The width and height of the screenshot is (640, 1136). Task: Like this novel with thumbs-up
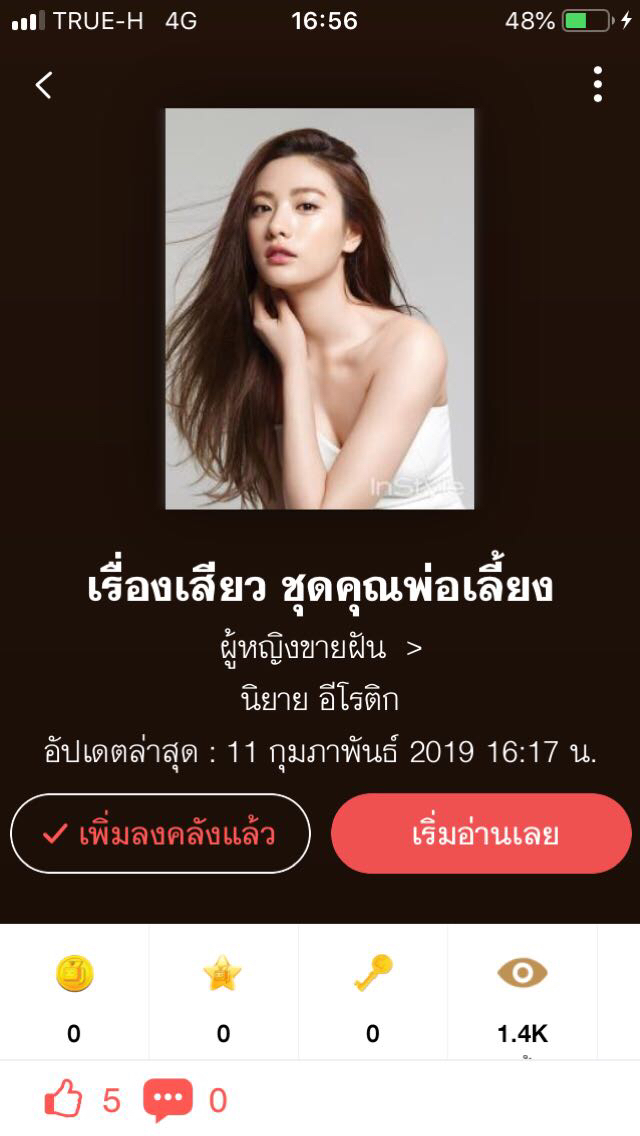[64, 1100]
